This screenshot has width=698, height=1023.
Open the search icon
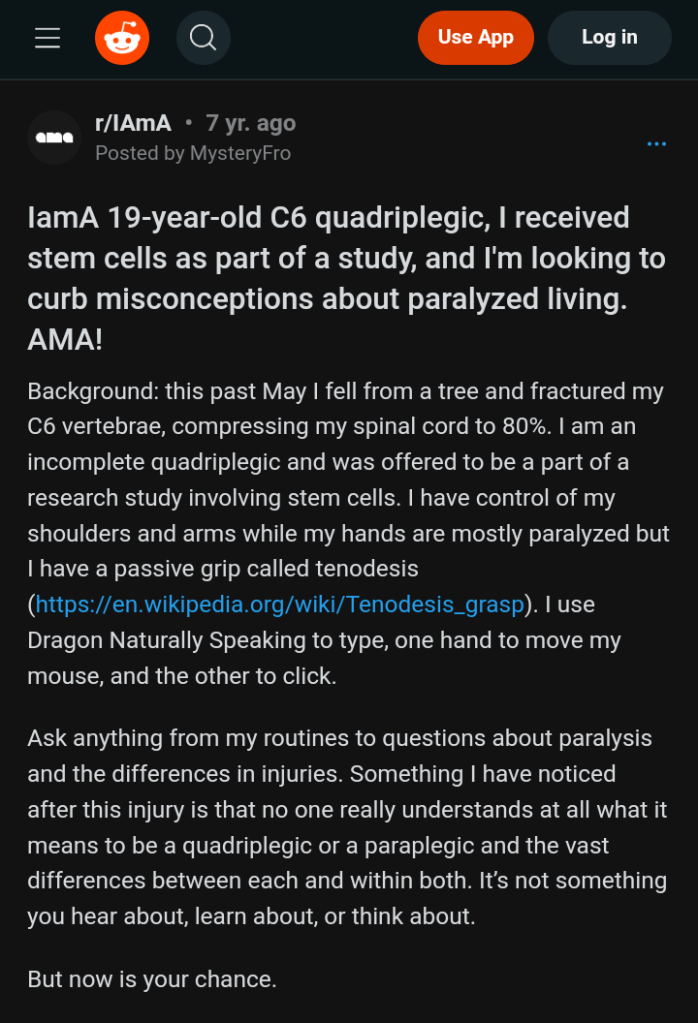[203, 38]
